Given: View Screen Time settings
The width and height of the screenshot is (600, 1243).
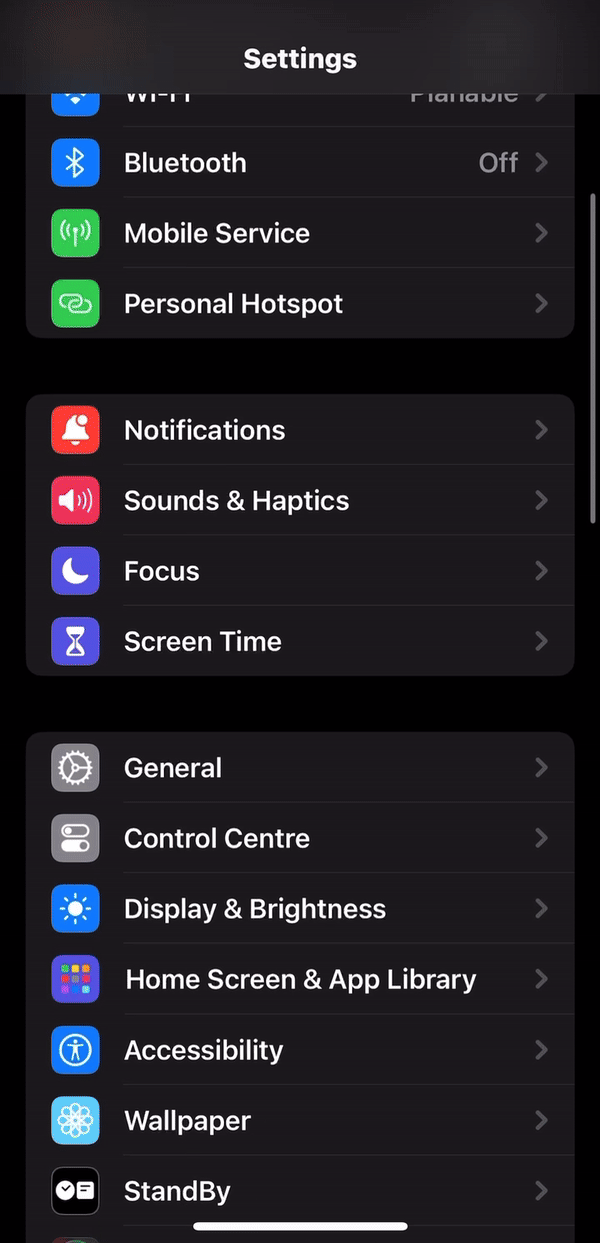Looking at the screenshot, I should pyautogui.click(x=300, y=641).
